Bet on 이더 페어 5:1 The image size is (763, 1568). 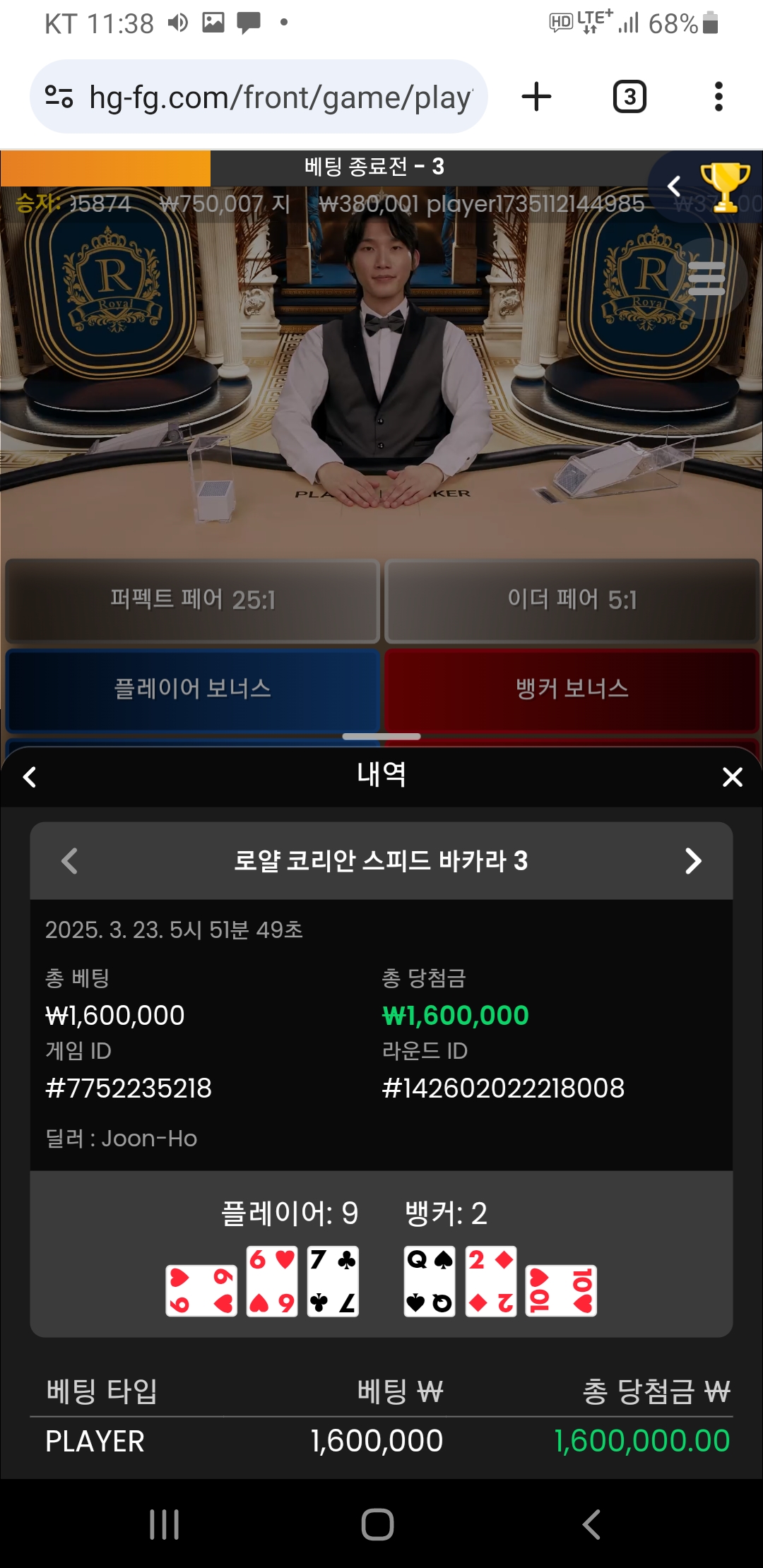pos(572,600)
